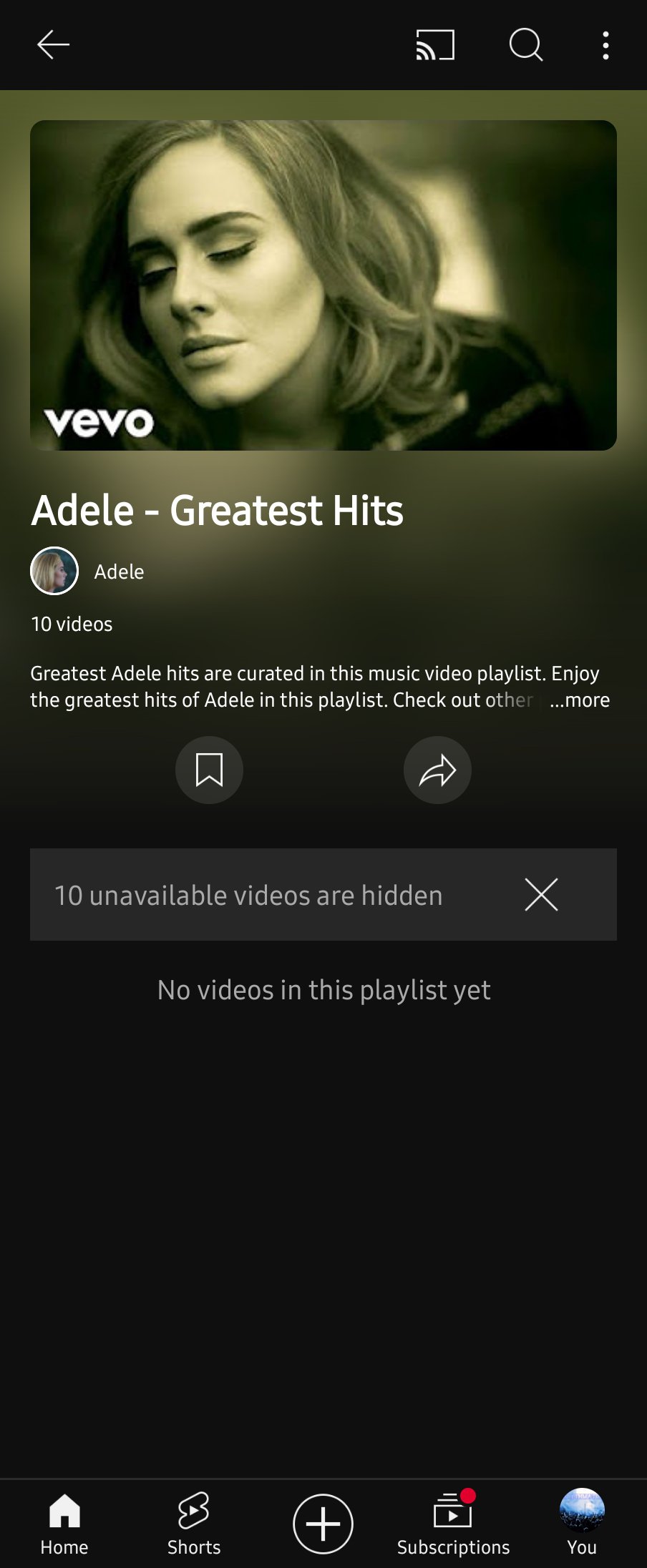Save this playlist to library
This screenshot has height=1568, width=647.
(209, 770)
